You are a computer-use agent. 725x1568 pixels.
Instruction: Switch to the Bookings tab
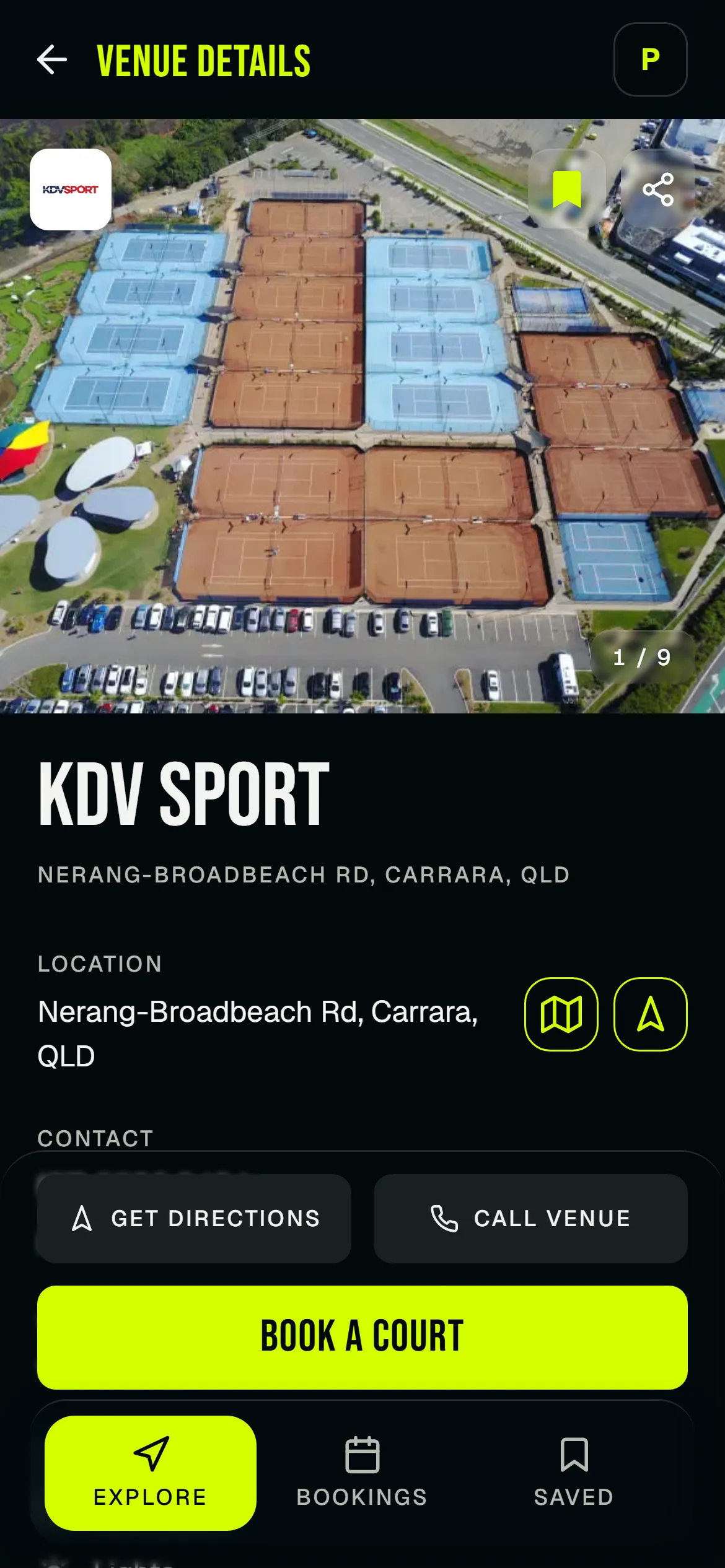(362, 1473)
